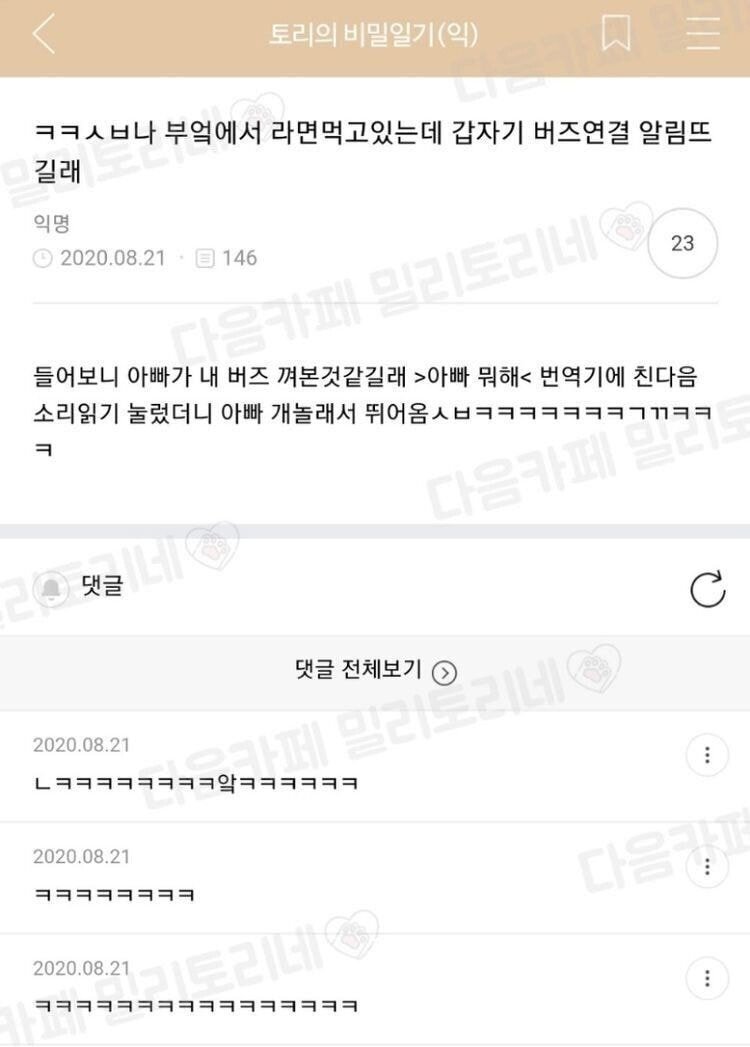Image resolution: width=750 pixels, height=1047 pixels.
Task: Tap the comment count bubble showing 23
Action: (682, 243)
